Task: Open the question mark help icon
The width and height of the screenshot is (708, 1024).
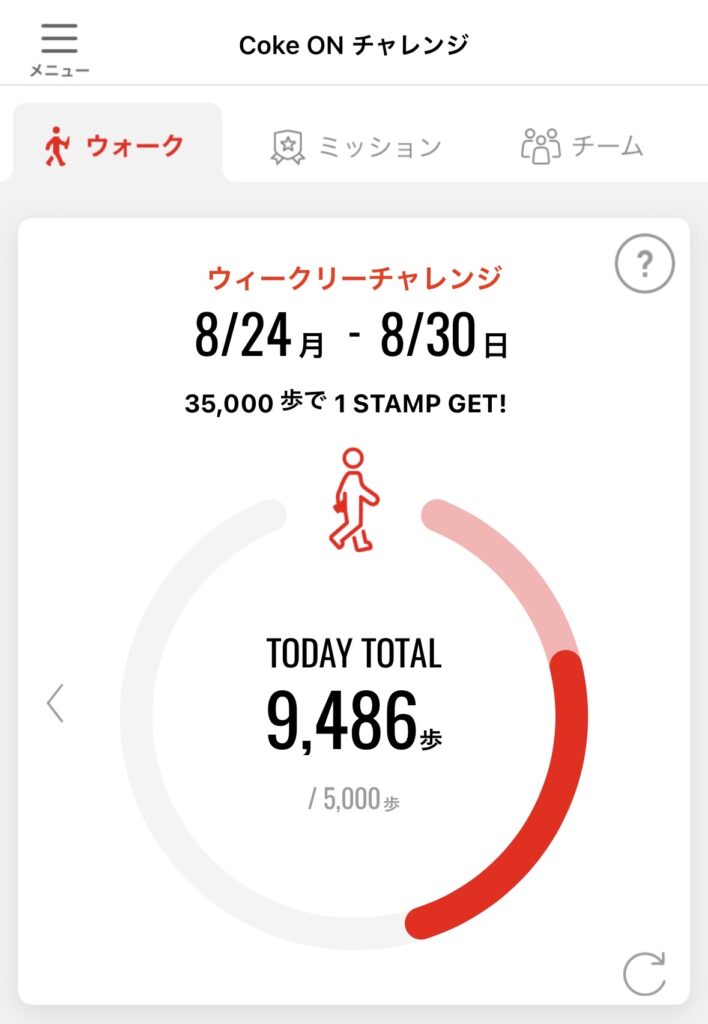Action: (645, 263)
